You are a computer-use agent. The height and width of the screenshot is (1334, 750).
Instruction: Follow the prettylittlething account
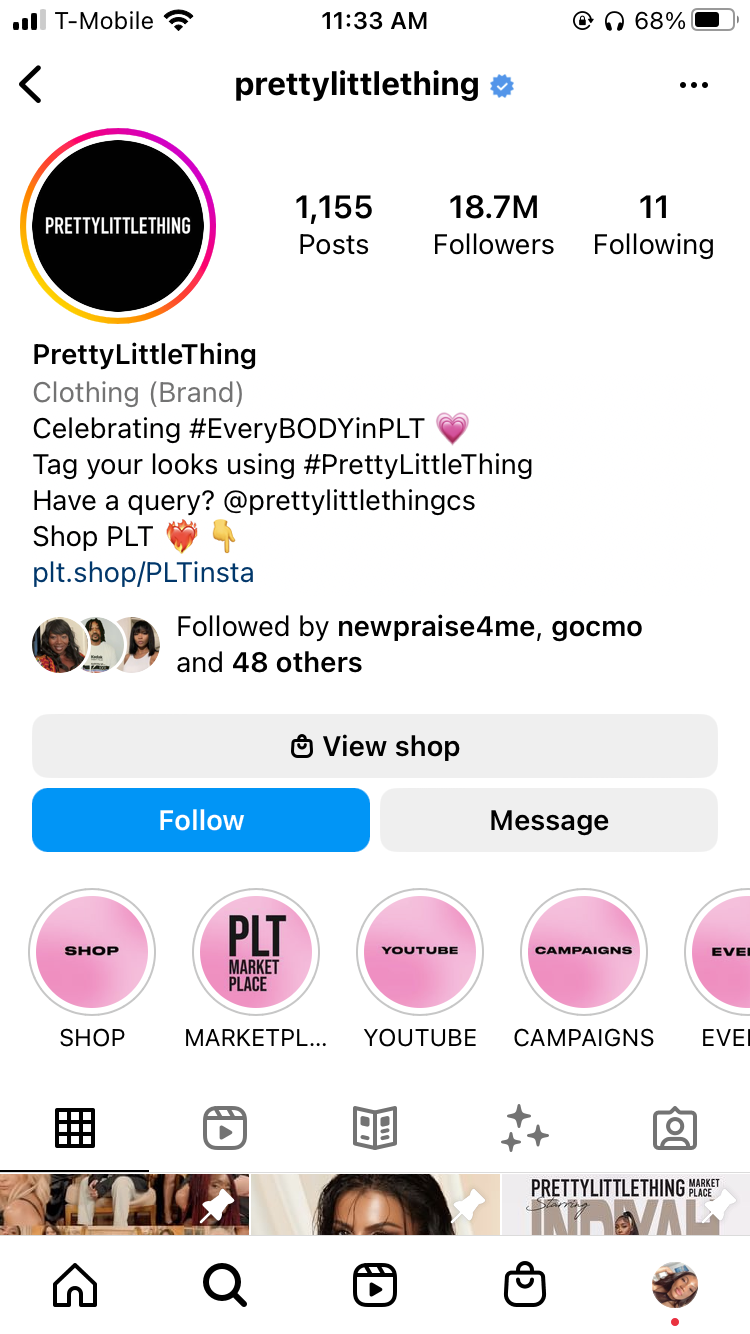tap(201, 820)
